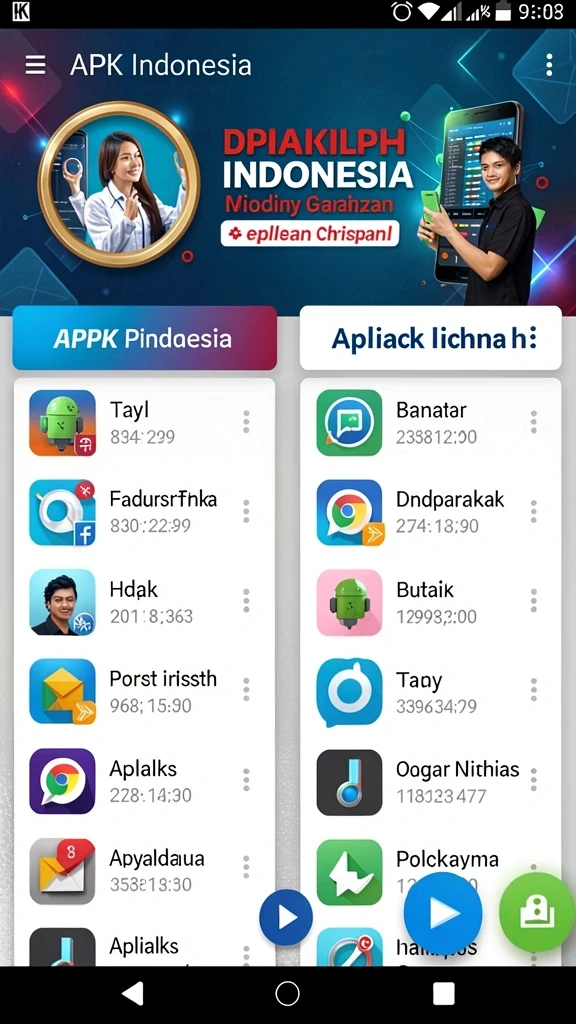Open the Banatar app row
Viewport: 576px width, 1024px height.
pos(430,423)
